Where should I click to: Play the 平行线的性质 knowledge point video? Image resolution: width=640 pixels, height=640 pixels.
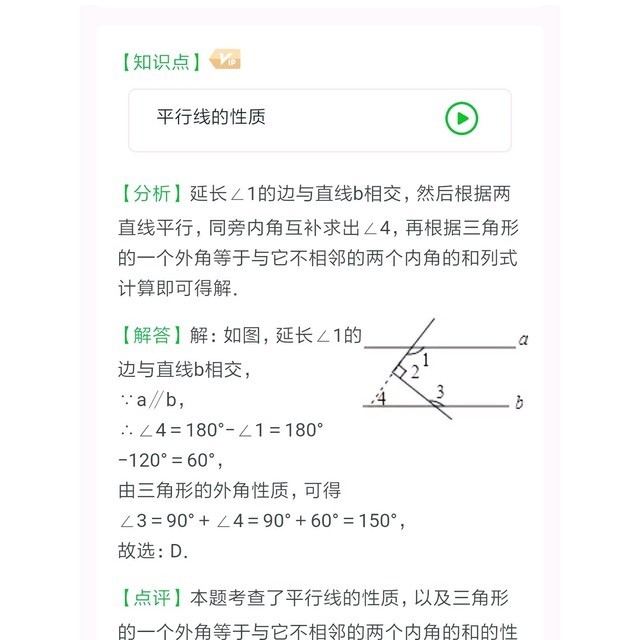(x=461, y=119)
